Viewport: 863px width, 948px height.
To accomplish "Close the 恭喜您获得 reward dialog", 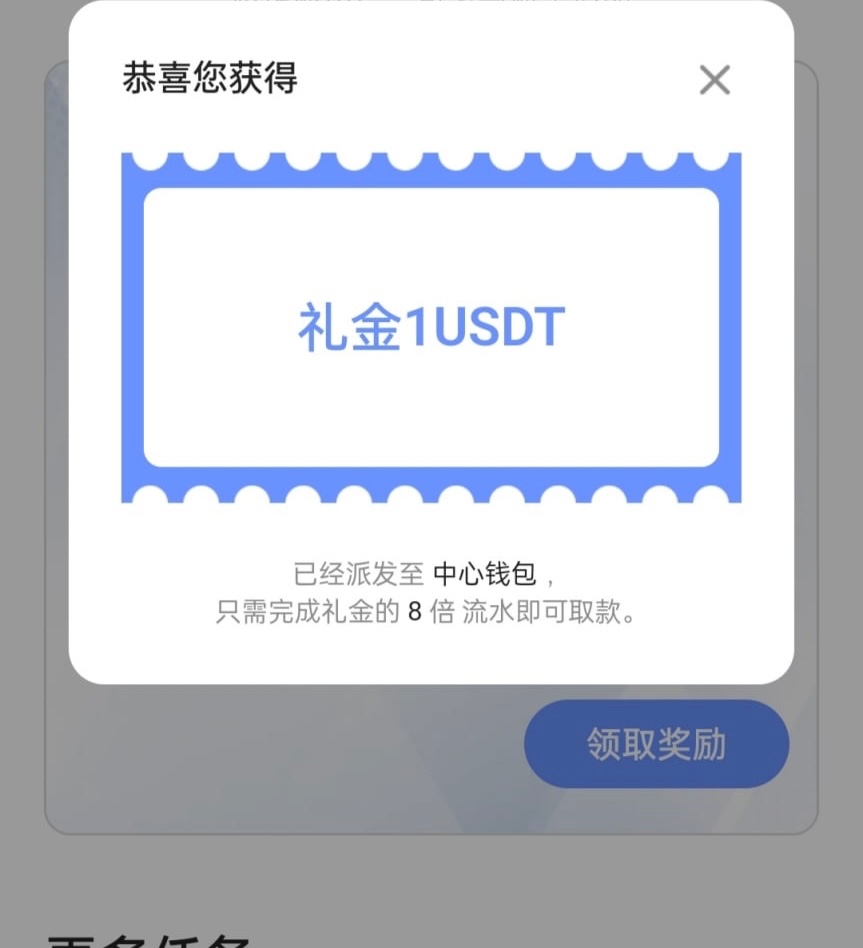I will pyautogui.click(x=714, y=80).
